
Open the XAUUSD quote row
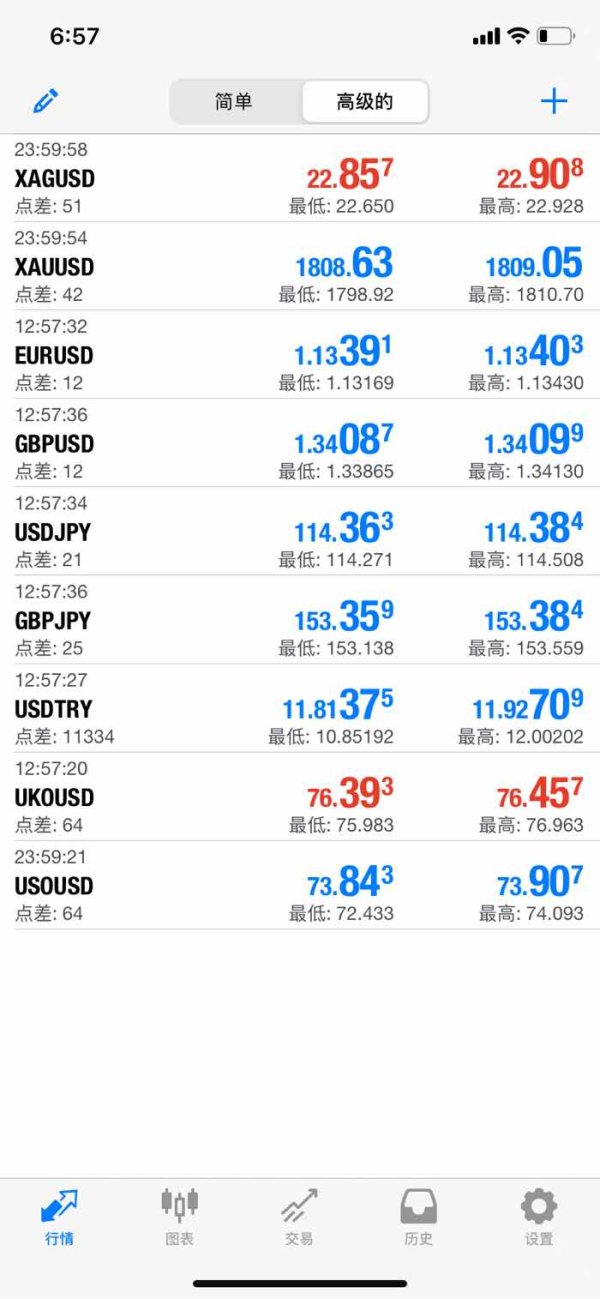click(x=300, y=266)
